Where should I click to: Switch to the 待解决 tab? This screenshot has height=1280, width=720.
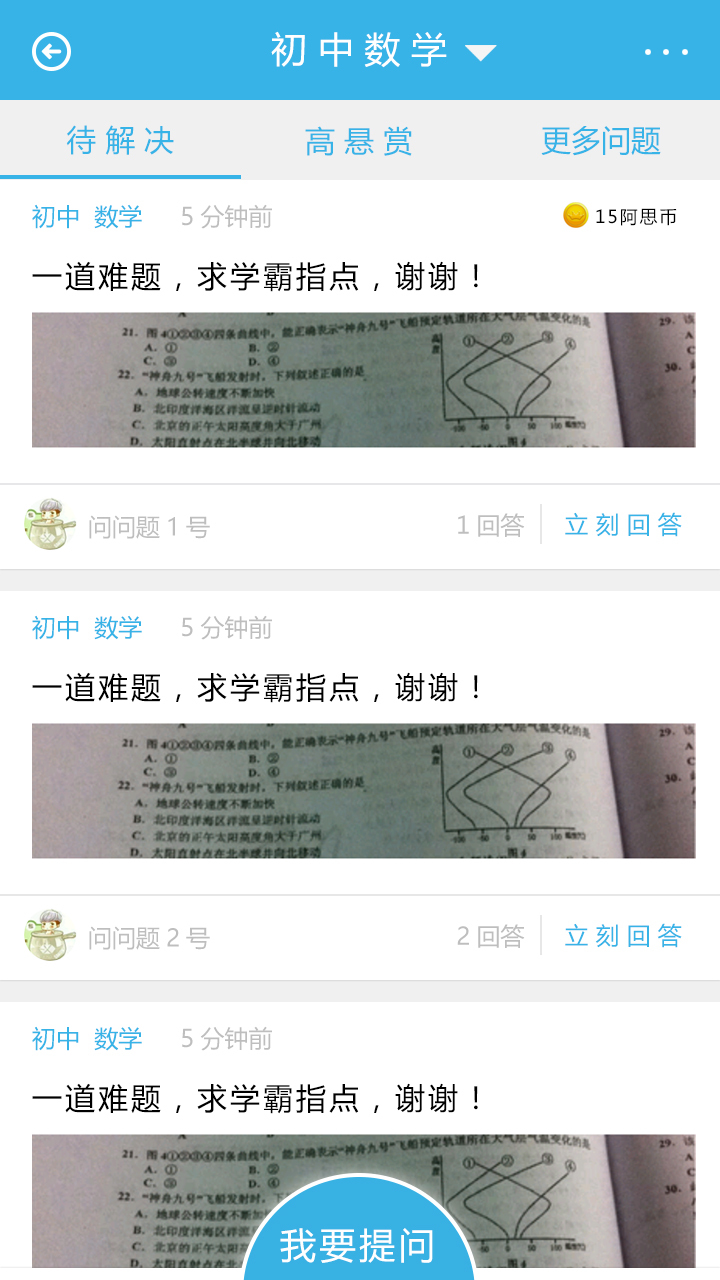click(x=120, y=141)
